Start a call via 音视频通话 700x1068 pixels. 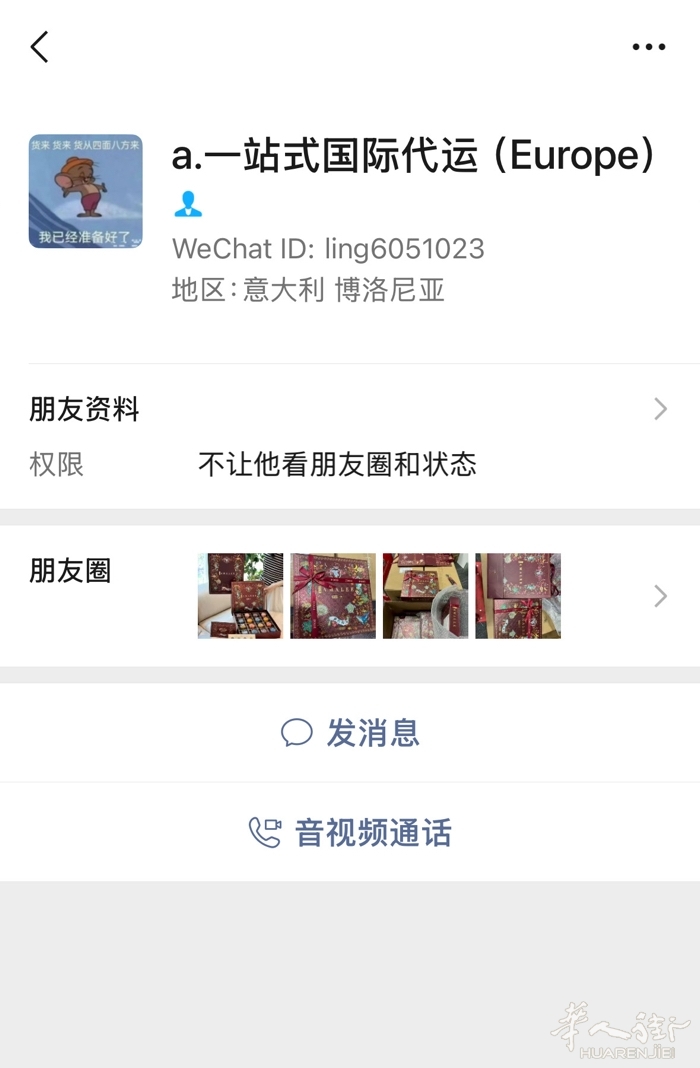[x=350, y=832]
